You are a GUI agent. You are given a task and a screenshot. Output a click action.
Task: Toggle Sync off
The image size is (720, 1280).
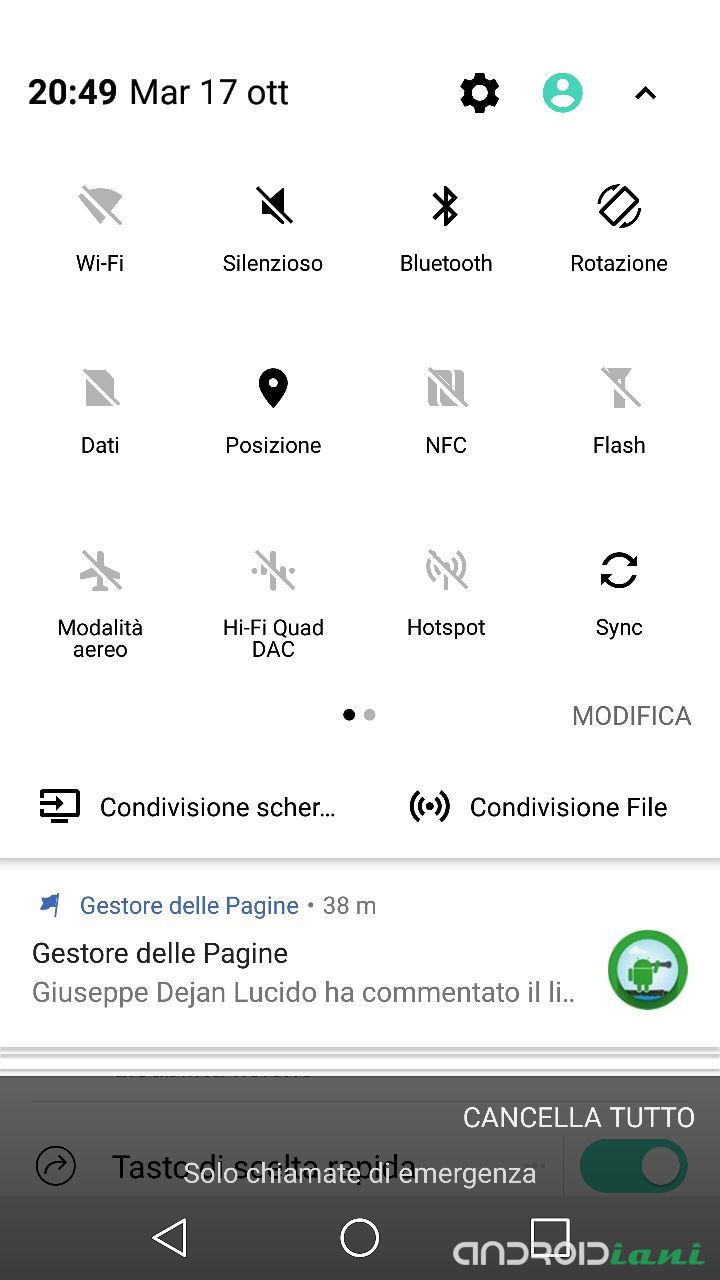point(619,571)
